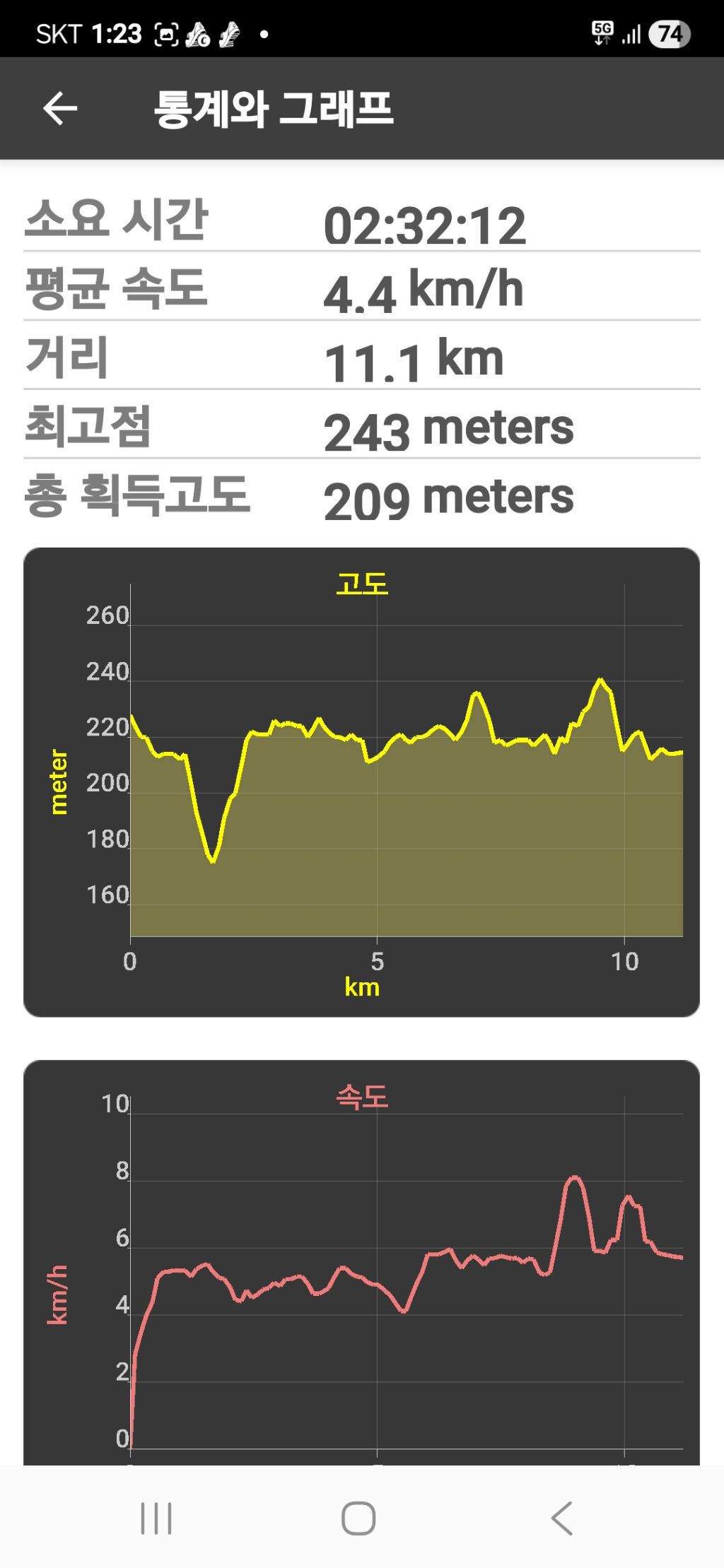Go to the home screen

[358, 1518]
